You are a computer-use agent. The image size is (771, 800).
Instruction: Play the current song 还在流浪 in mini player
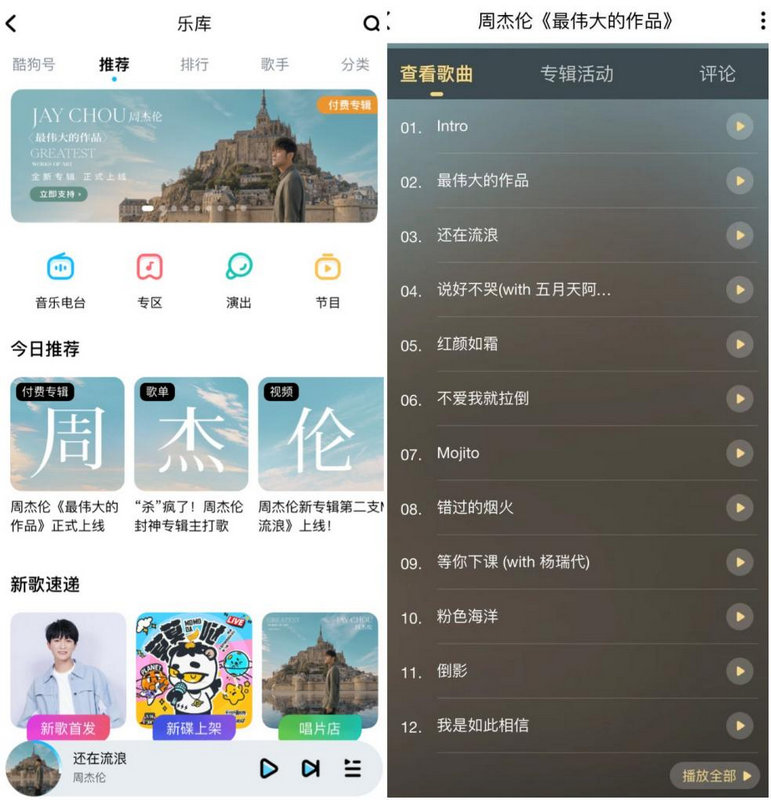(x=268, y=768)
